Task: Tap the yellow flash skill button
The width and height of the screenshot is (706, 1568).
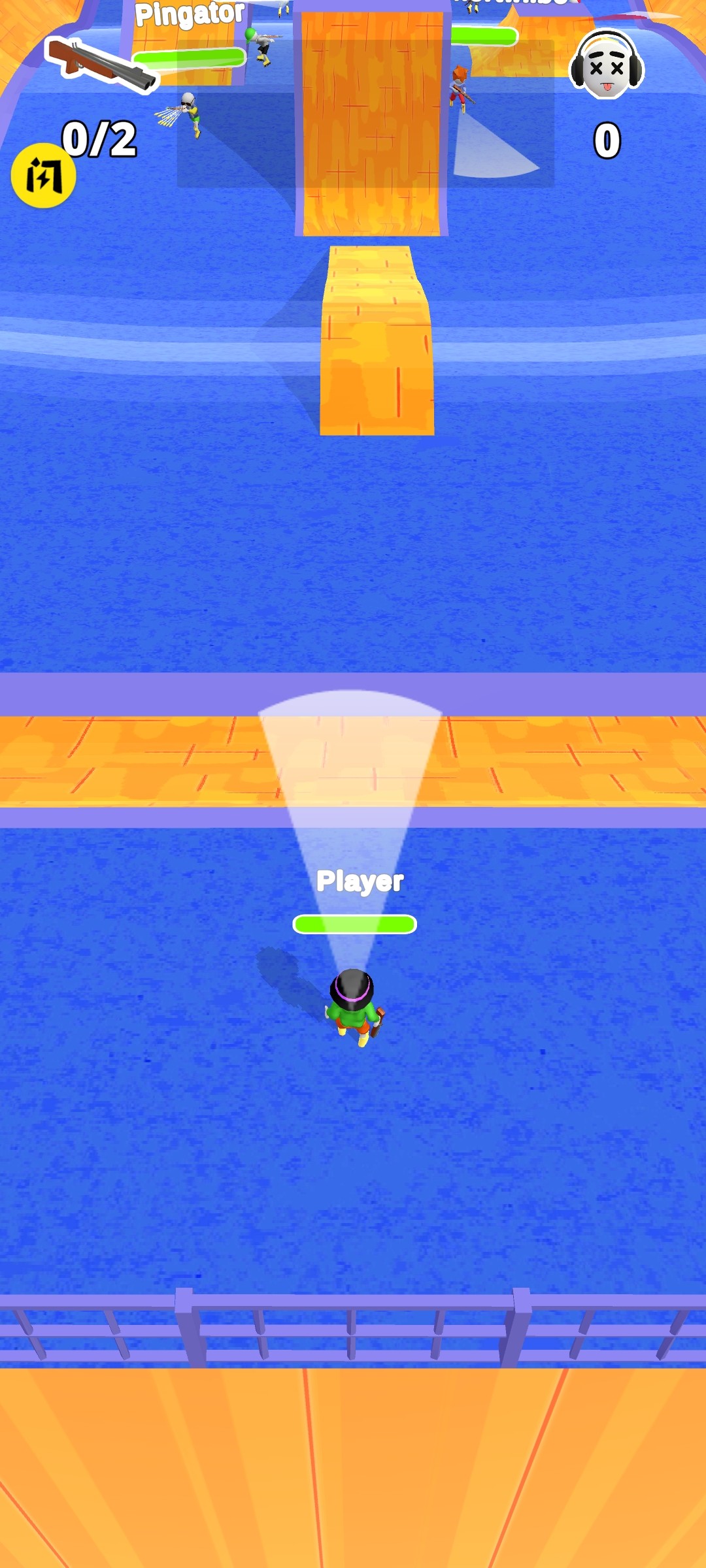Action: pos(43,176)
